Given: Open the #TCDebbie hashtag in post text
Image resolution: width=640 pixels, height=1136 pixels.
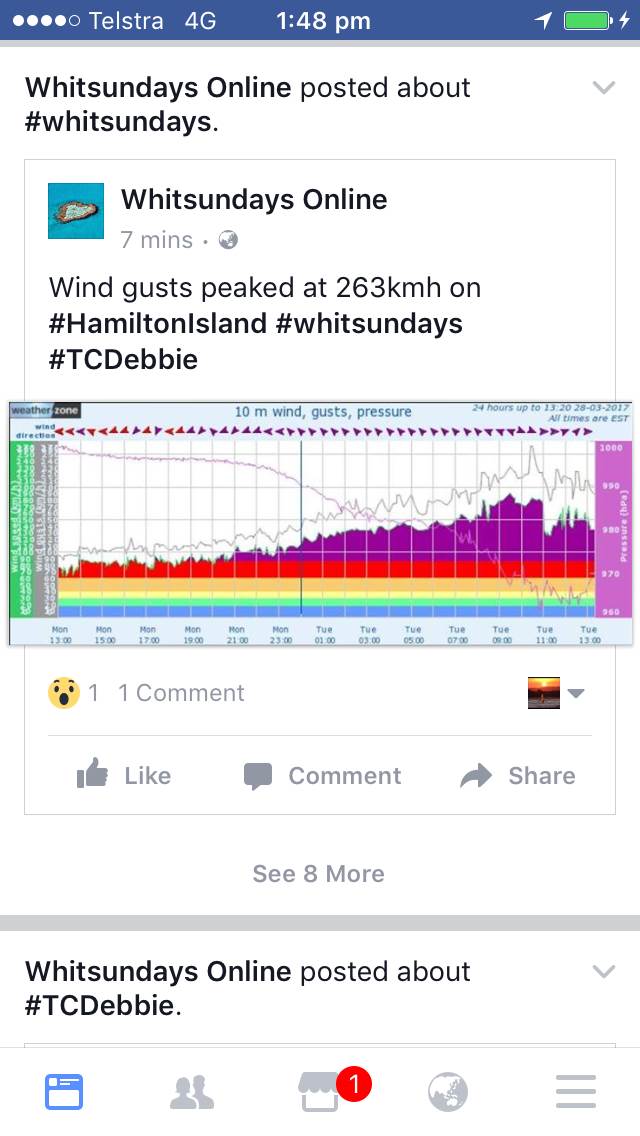Looking at the screenshot, I should pyautogui.click(x=123, y=360).
